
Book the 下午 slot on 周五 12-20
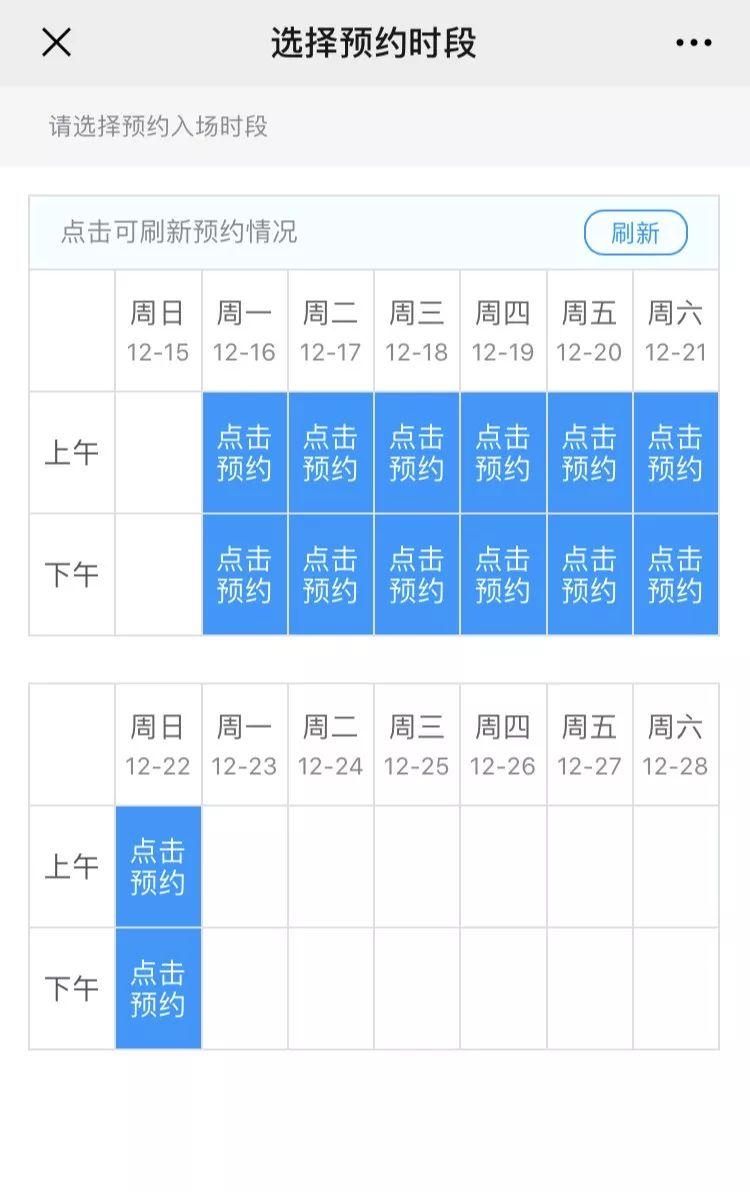[x=589, y=574]
